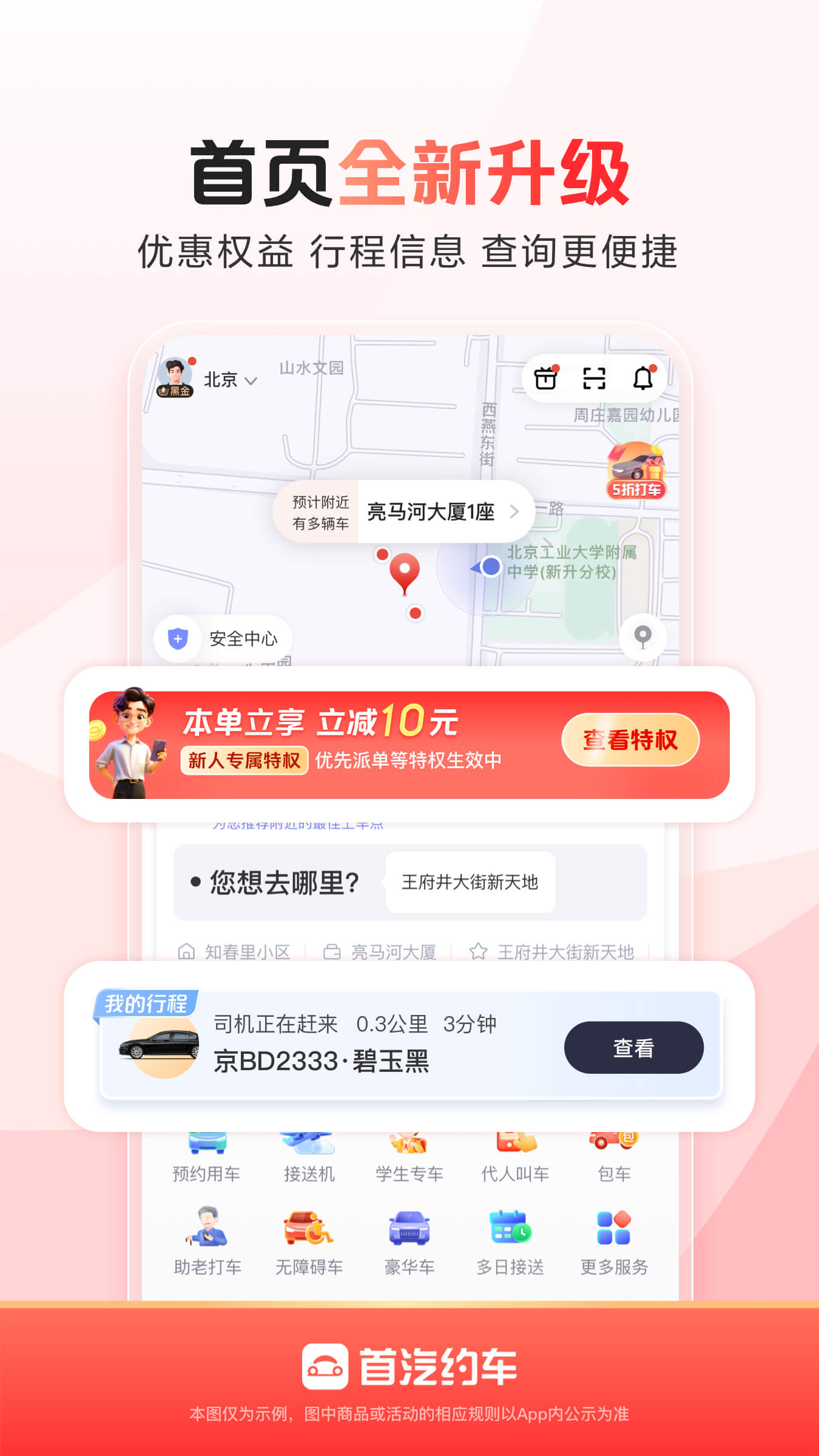
Task: Click the 查看特权 privilege button
Action: [x=630, y=740]
